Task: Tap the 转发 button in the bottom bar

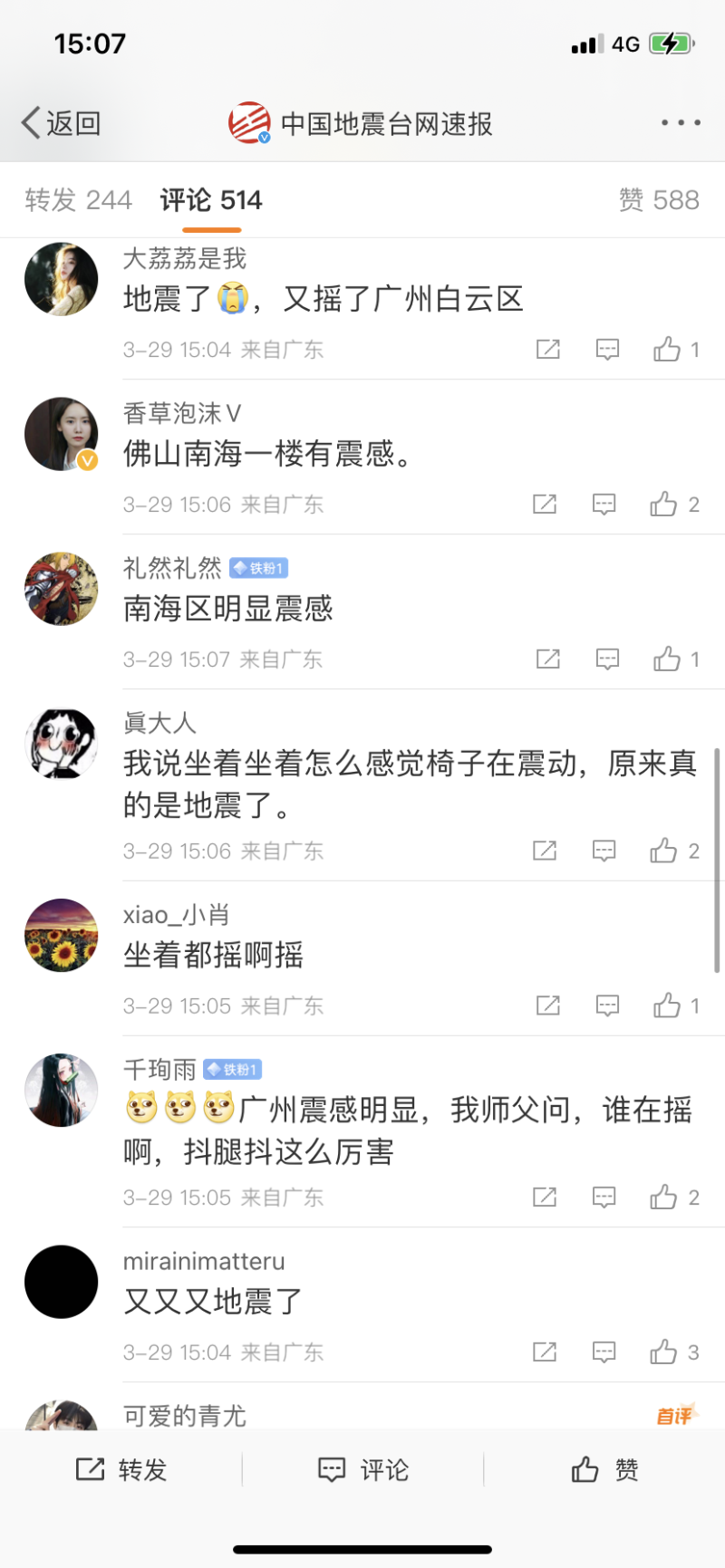Action: click(121, 1469)
